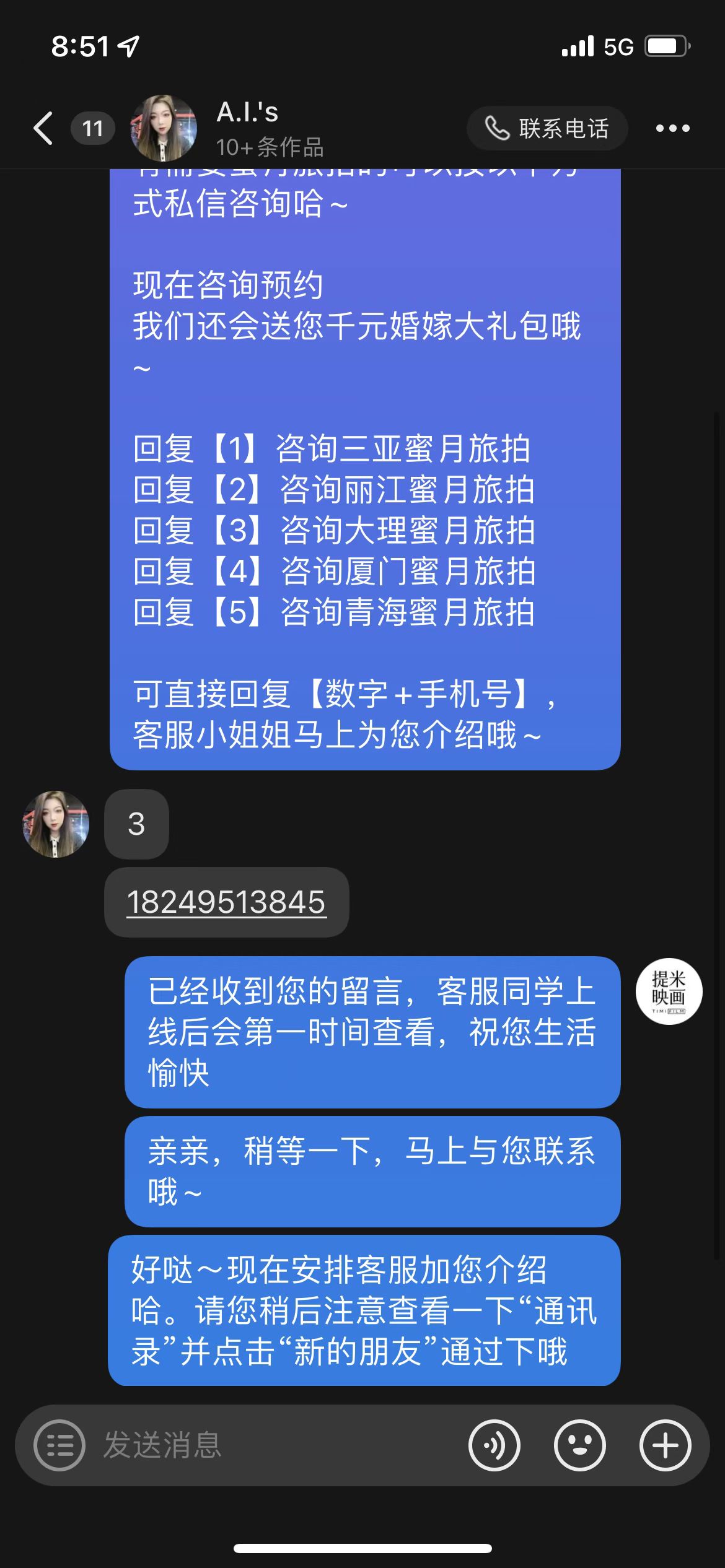Tap the 联系电话 call button

coord(547,128)
